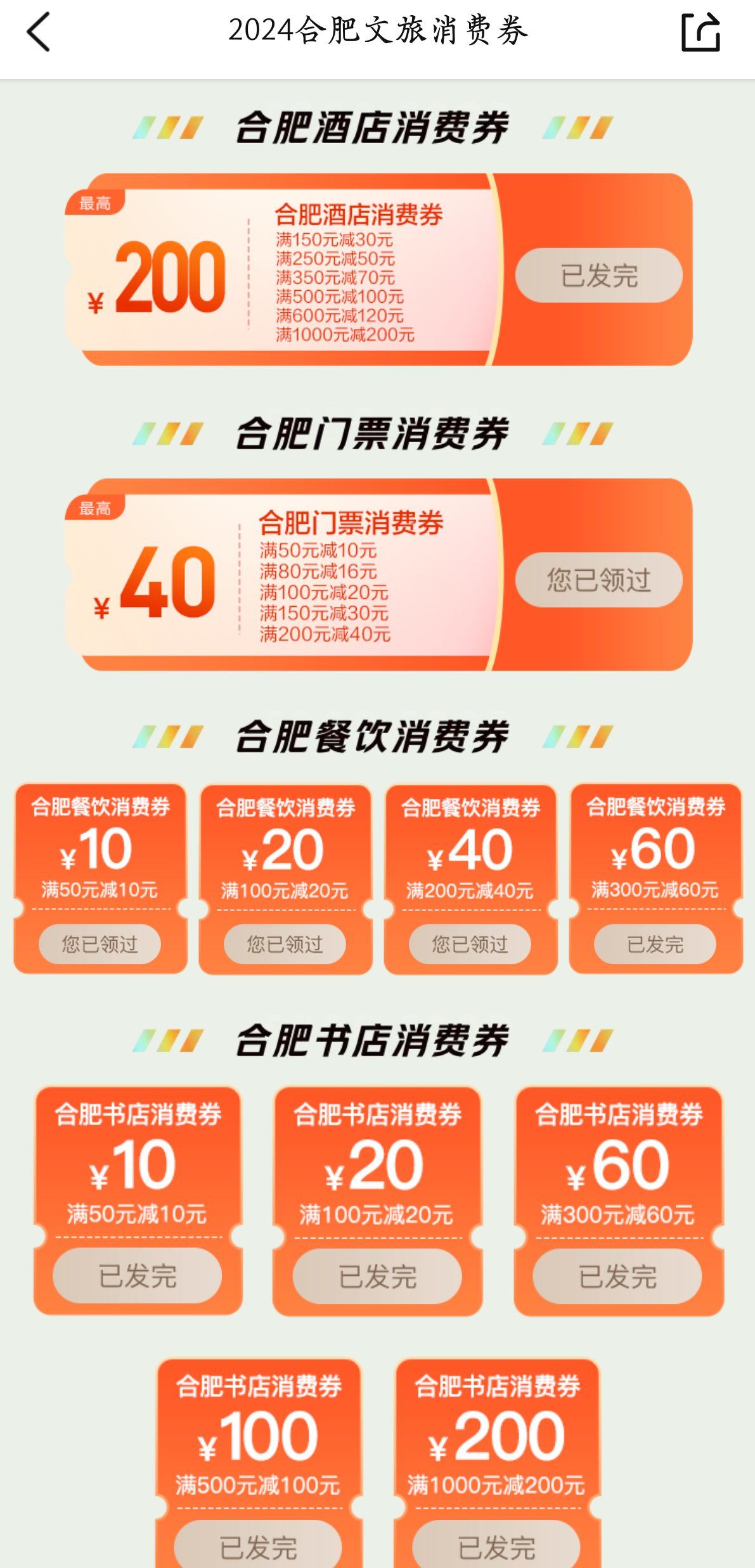
Task: Tap 已发完 on the ¥200 bookstore coupon
Action: [x=496, y=1547]
